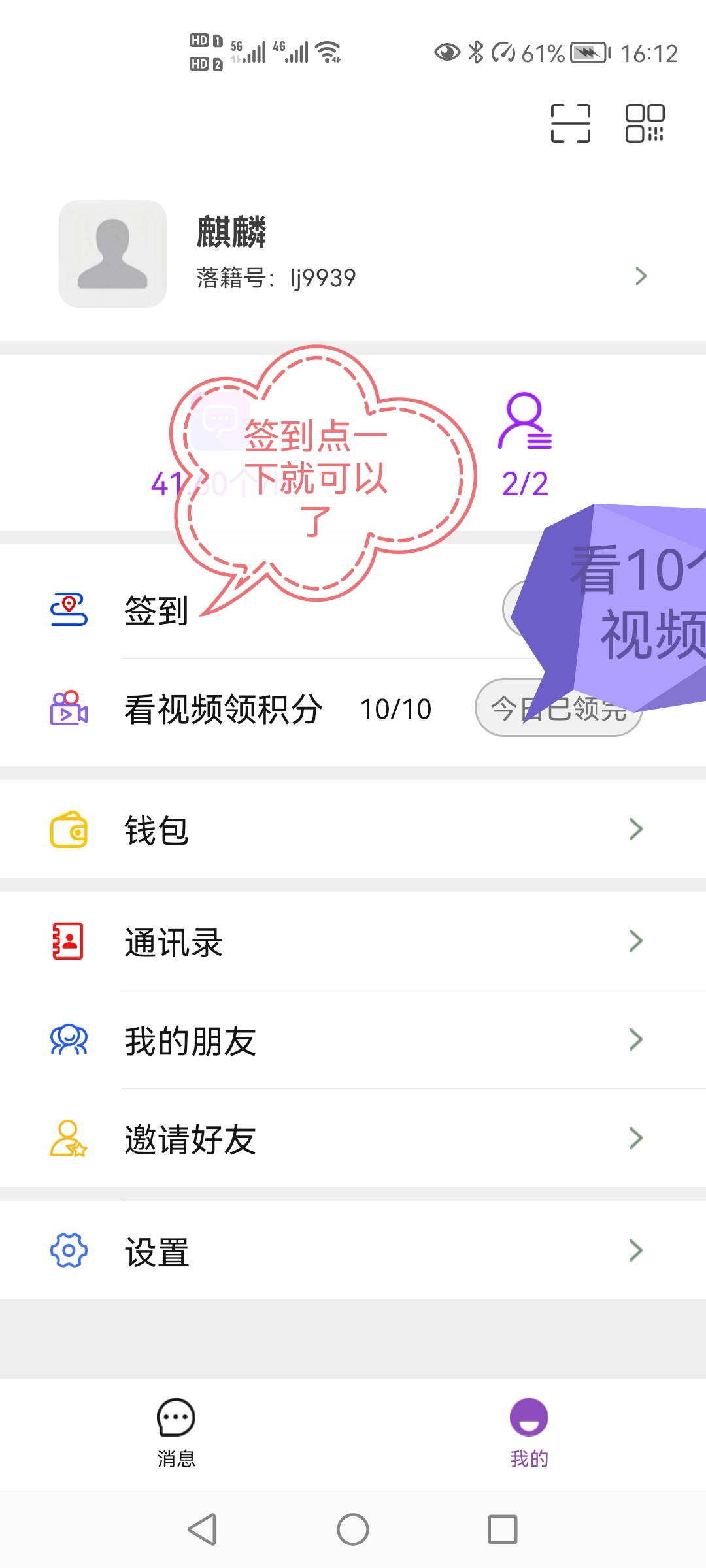The height and width of the screenshot is (1568, 706).
Task: Open 邀请好友 invite page
Action: [353, 1139]
